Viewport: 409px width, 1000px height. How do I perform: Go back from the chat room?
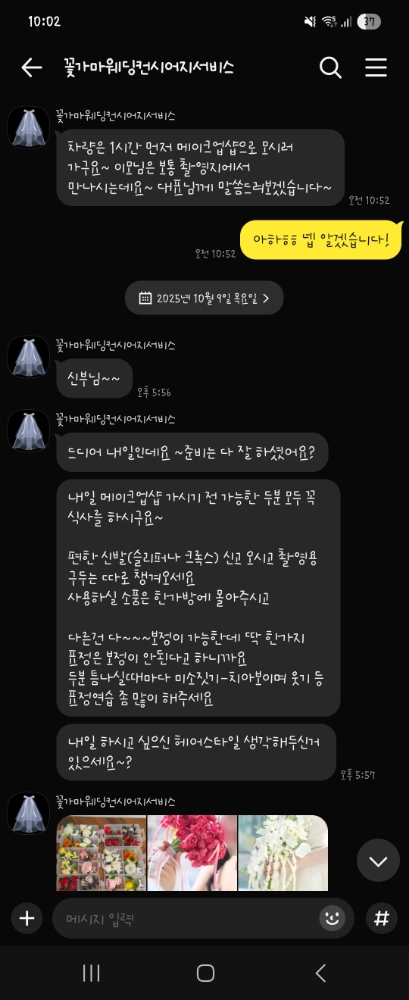click(31, 68)
